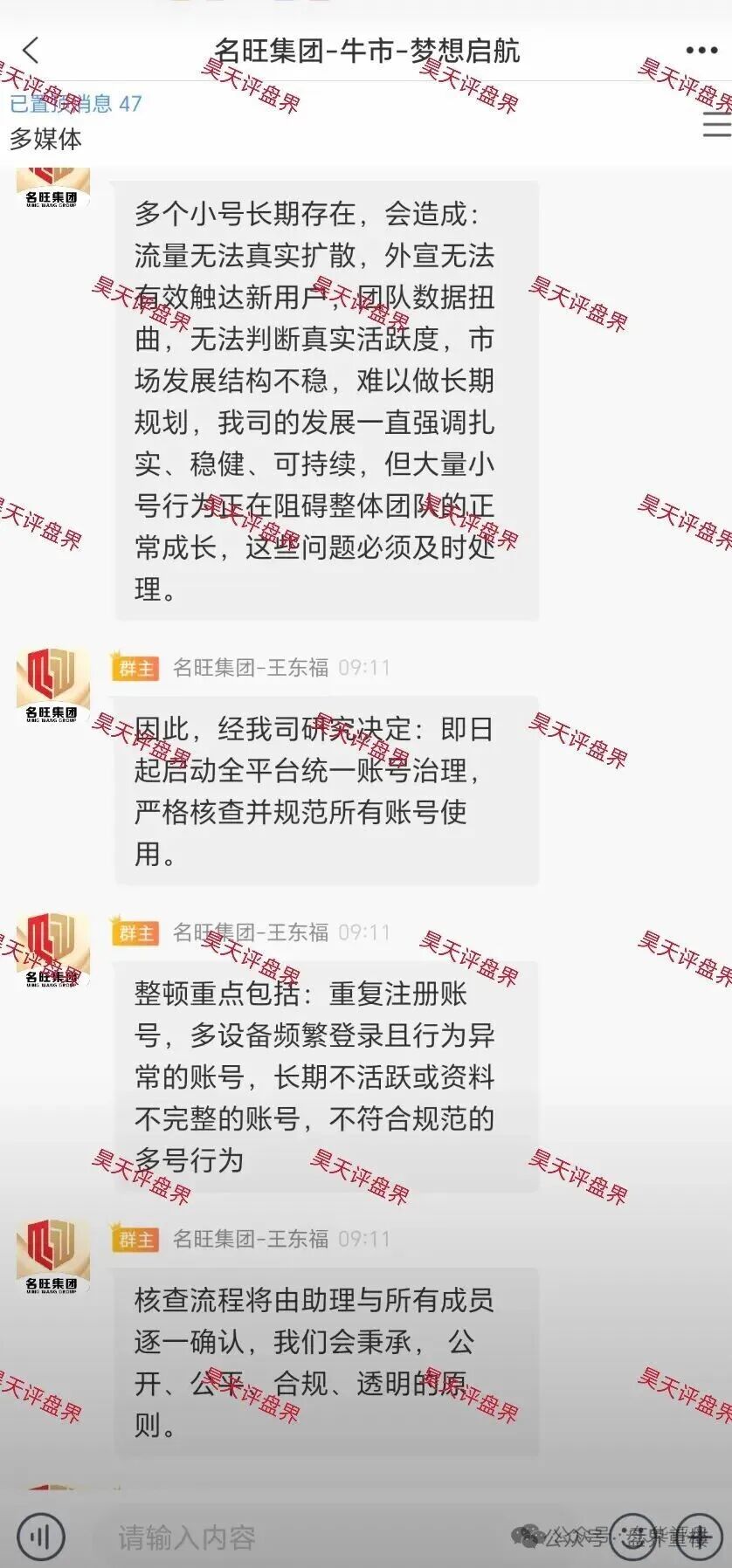Open the emoji picker
Screen dimensions: 732x1568
(632, 1537)
